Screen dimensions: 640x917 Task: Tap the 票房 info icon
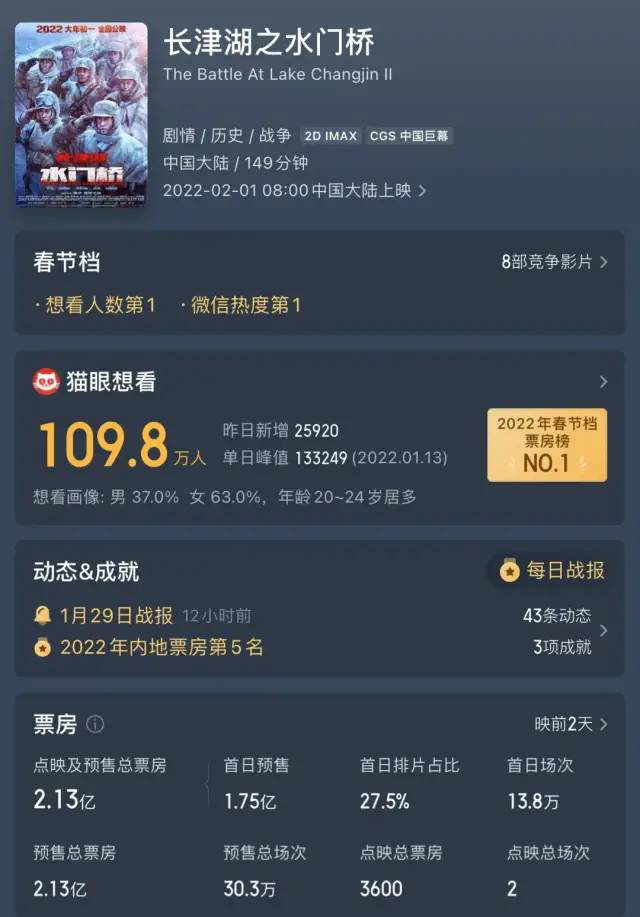pos(95,724)
